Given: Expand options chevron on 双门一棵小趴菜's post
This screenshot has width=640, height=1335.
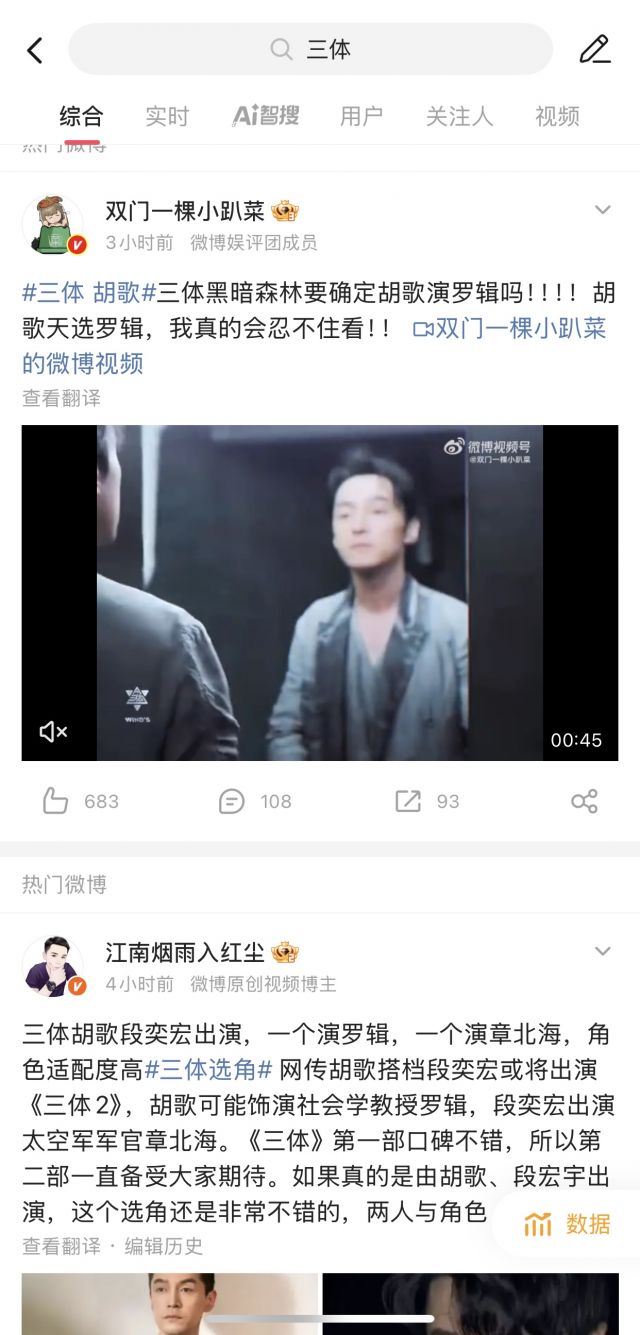Looking at the screenshot, I should point(602,210).
